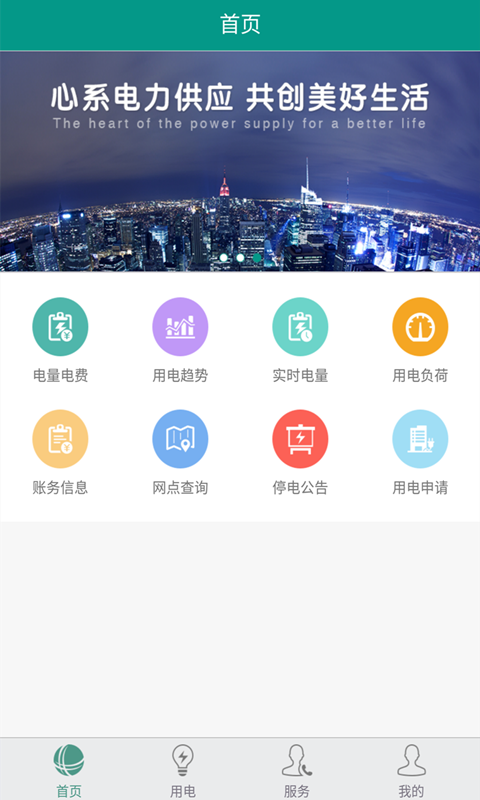Switch to the 服务 tab
The height and width of the screenshot is (800, 480).
pyautogui.click(x=297, y=769)
